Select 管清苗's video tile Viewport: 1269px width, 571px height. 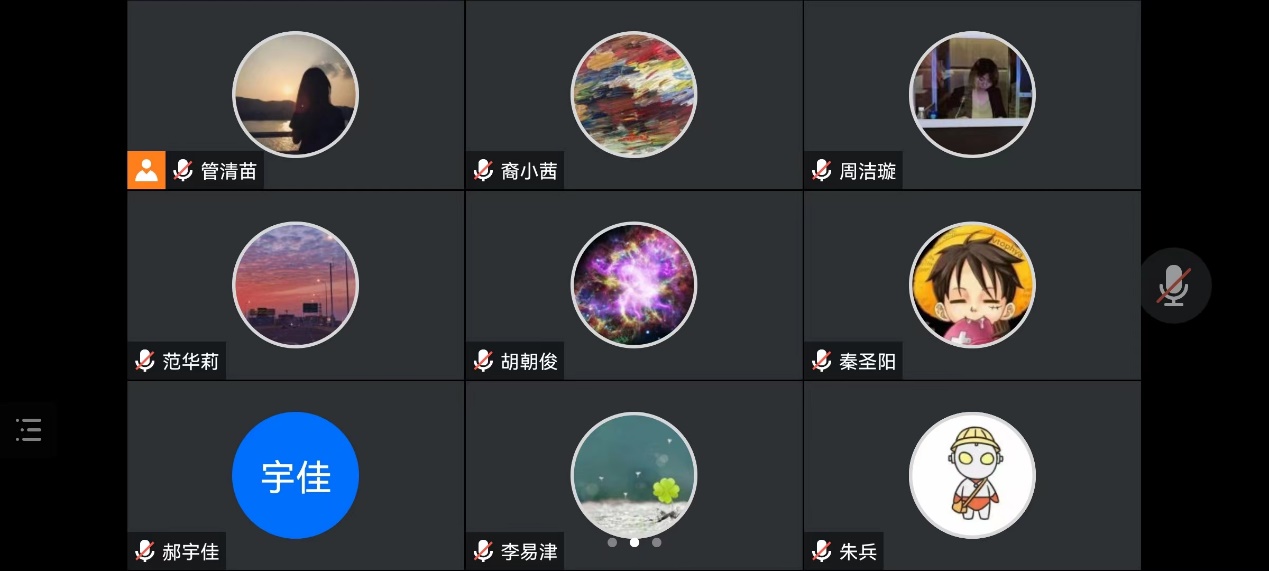[x=295, y=95]
